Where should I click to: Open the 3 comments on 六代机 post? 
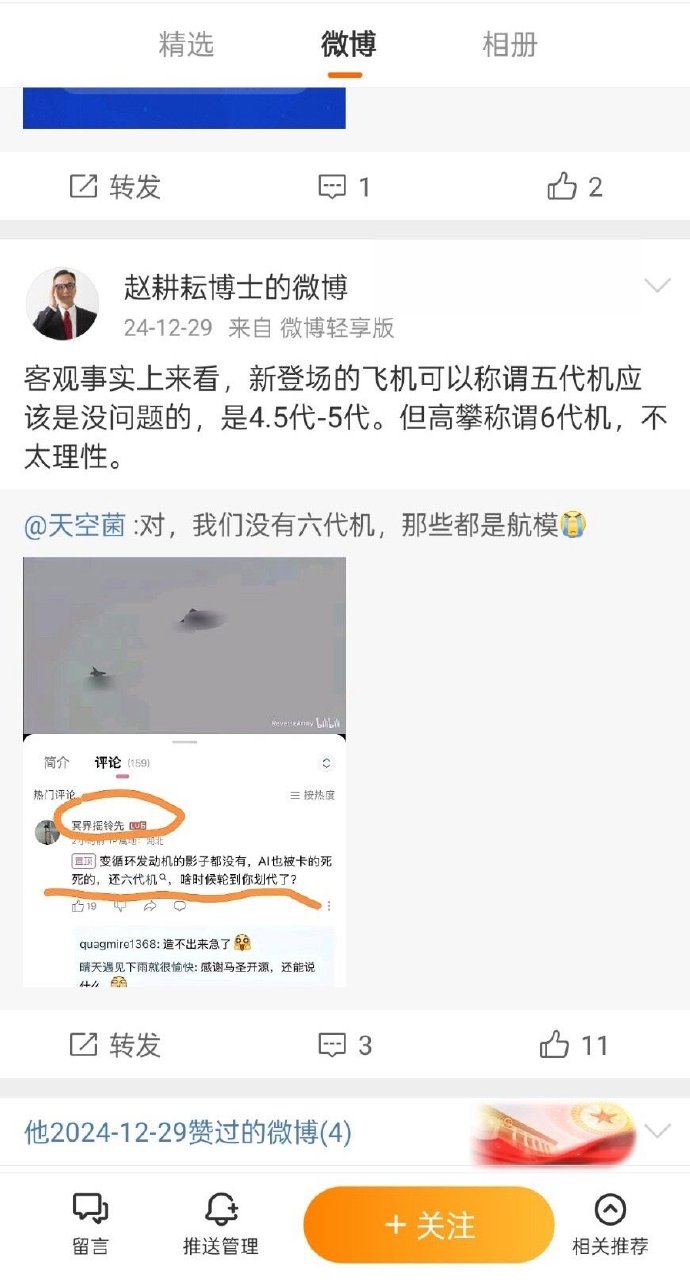coord(344,1045)
